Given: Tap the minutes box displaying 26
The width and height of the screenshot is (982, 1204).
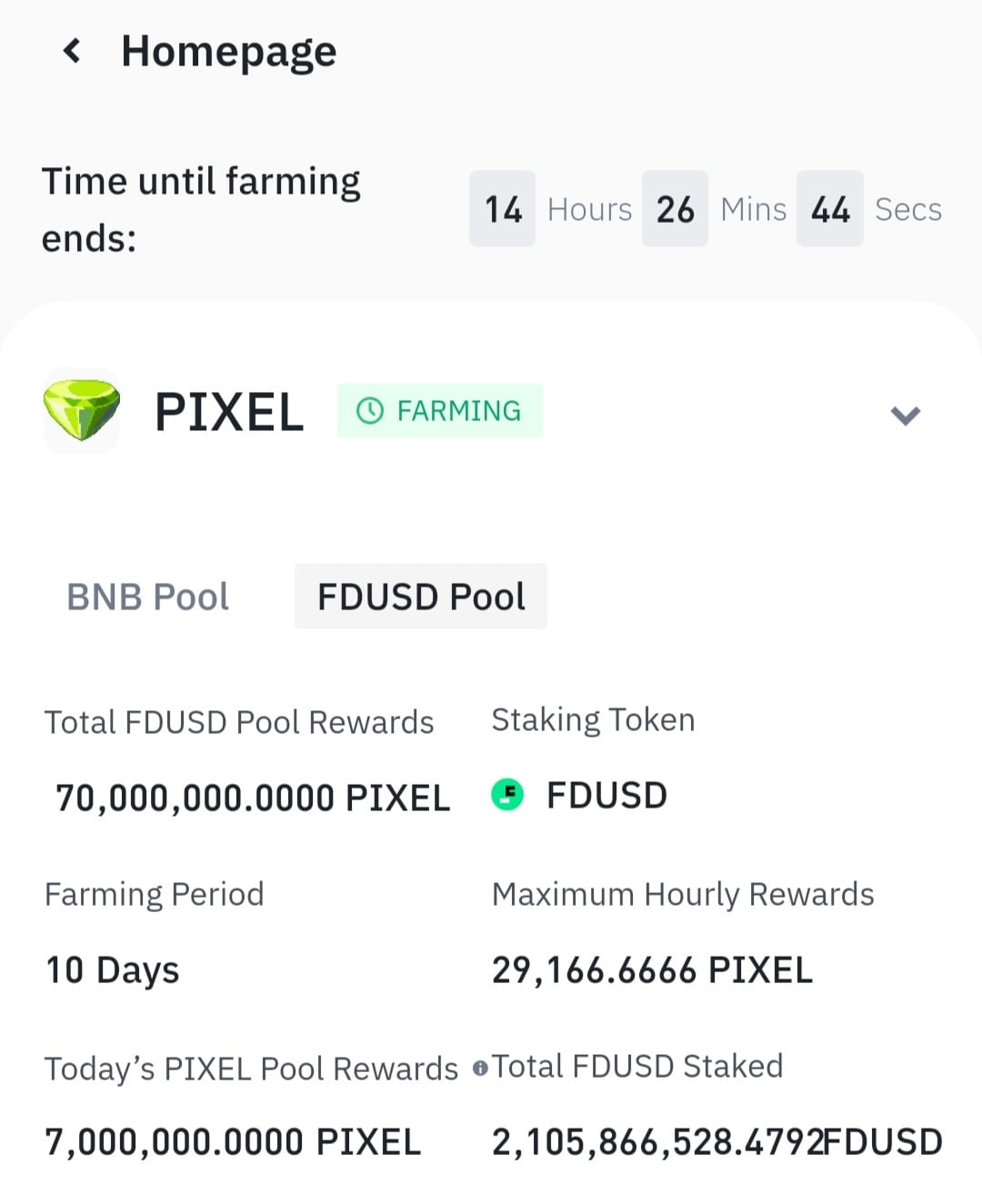Looking at the screenshot, I should point(675,208).
